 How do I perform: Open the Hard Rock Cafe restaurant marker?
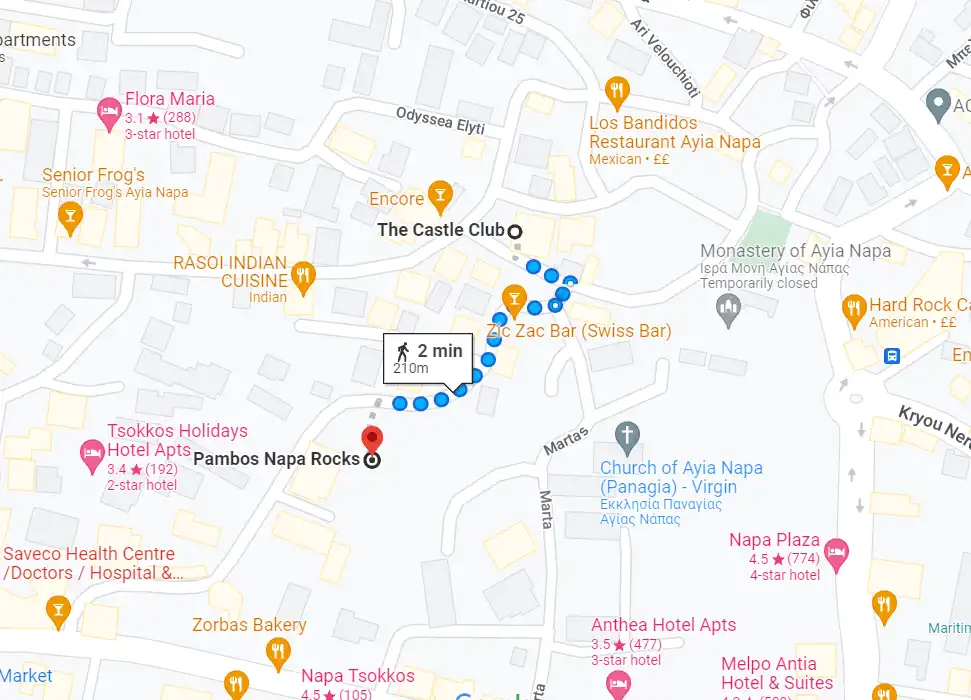pyautogui.click(x=853, y=309)
